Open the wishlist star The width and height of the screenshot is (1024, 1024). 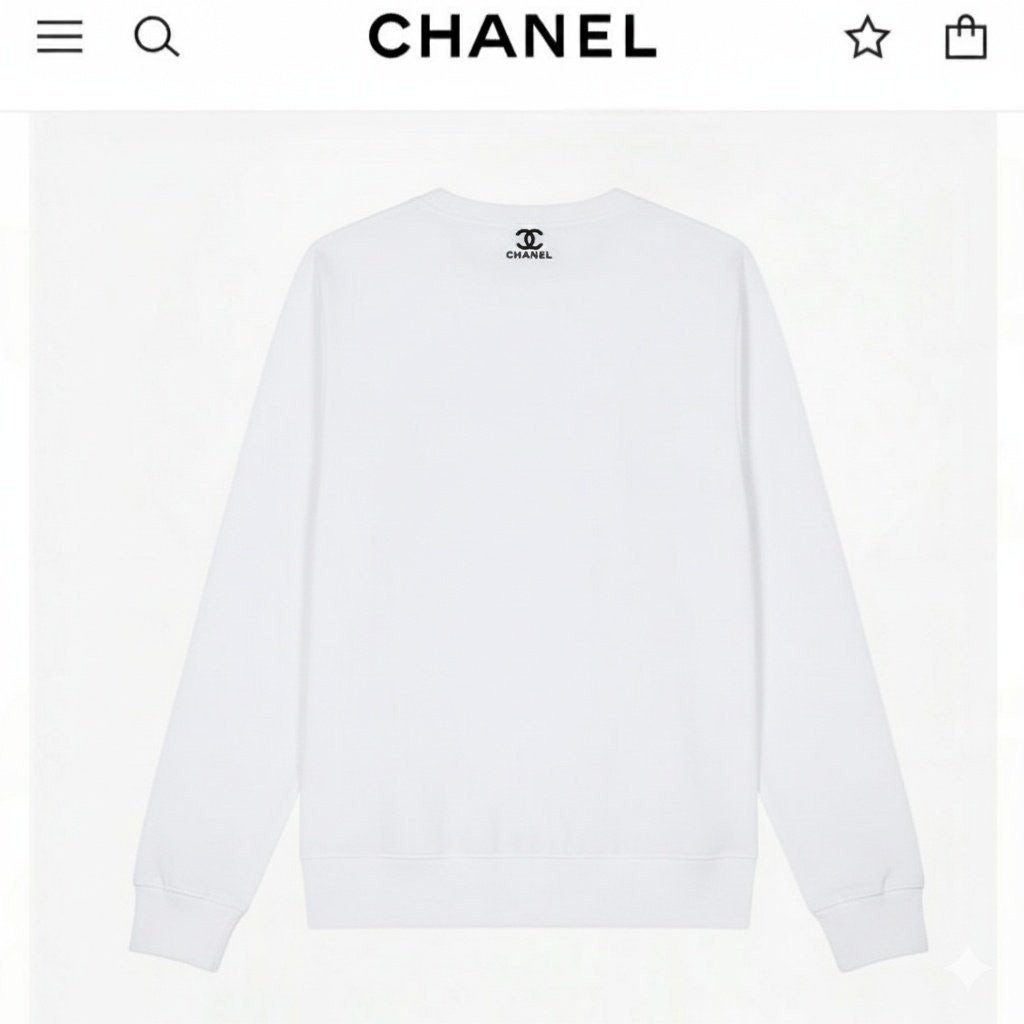click(867, 38)
